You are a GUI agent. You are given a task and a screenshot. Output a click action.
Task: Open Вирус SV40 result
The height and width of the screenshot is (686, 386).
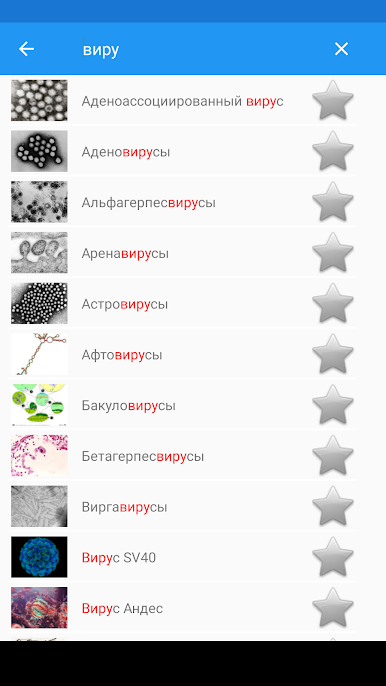(182, 557)
